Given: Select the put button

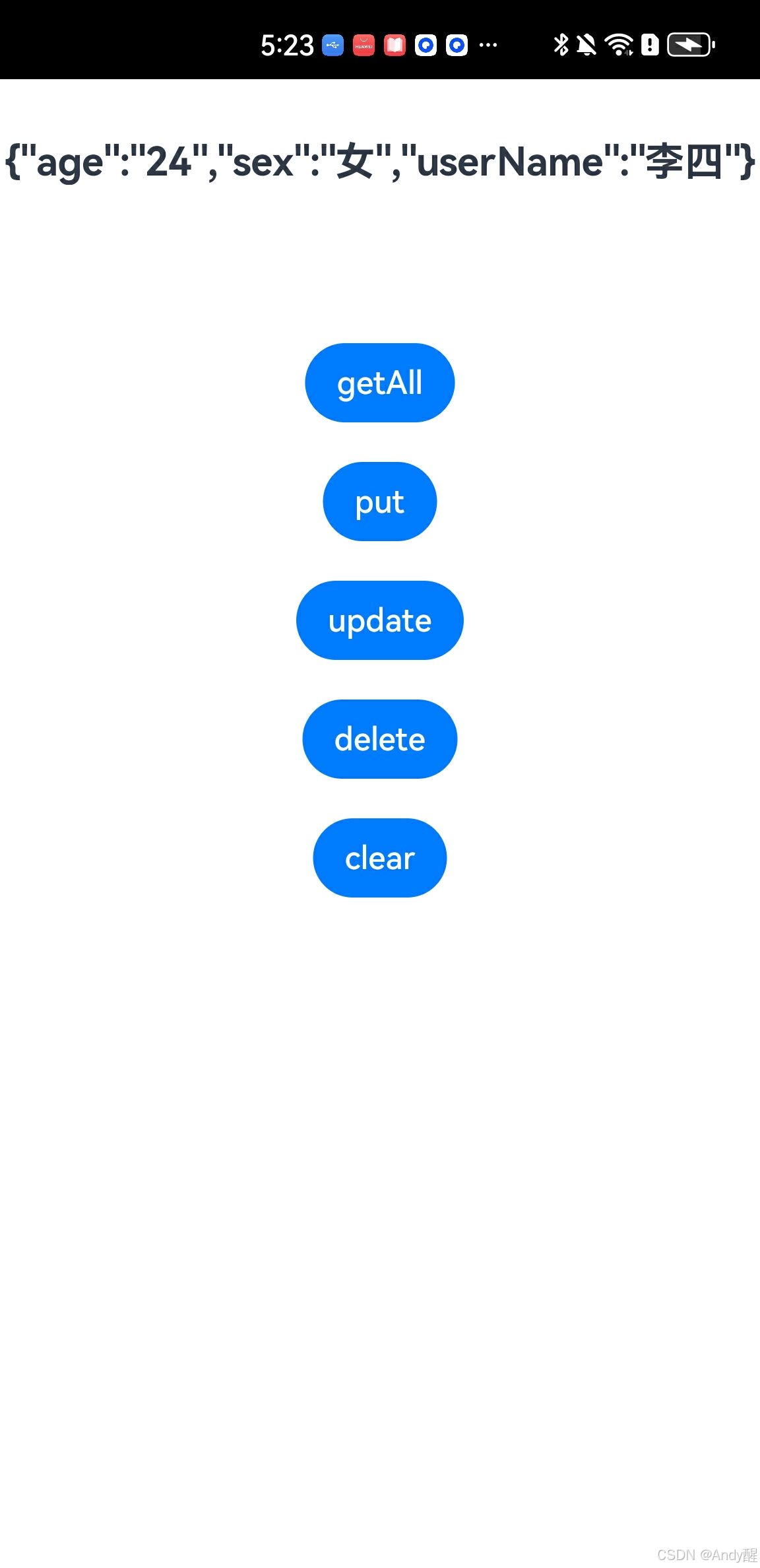Looking at the screenshot, I should point(380,502).
